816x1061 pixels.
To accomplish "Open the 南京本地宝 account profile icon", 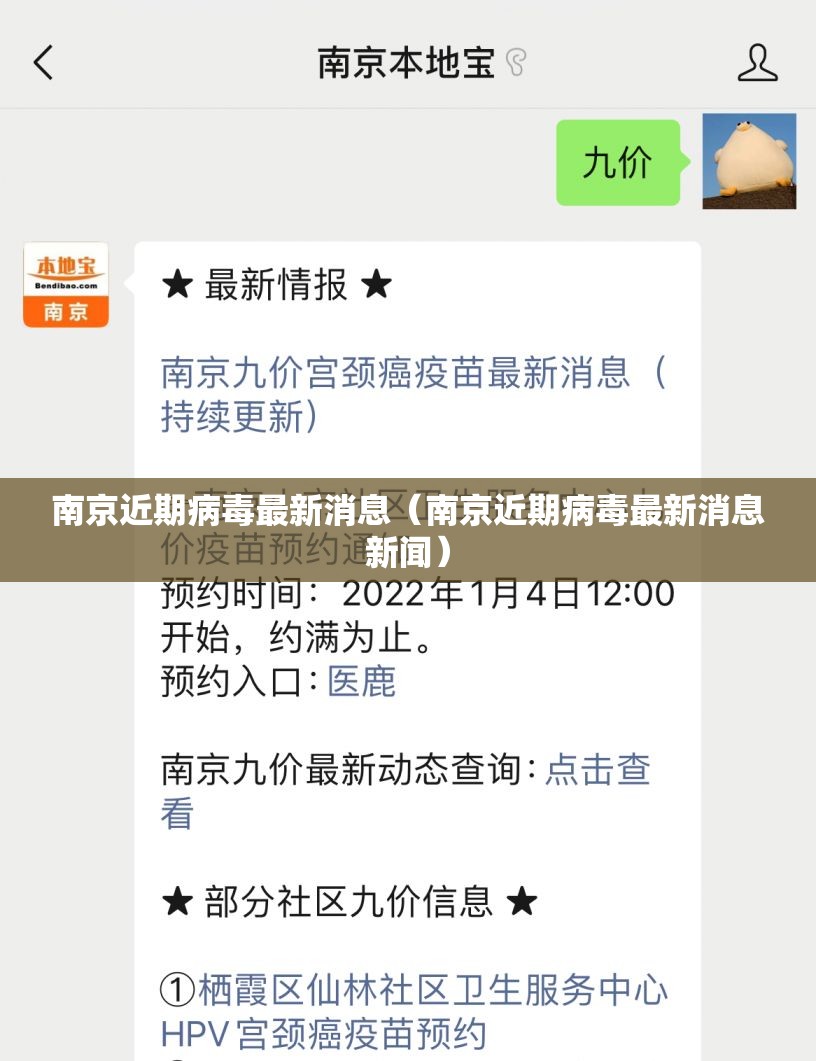I will [757, 63].
